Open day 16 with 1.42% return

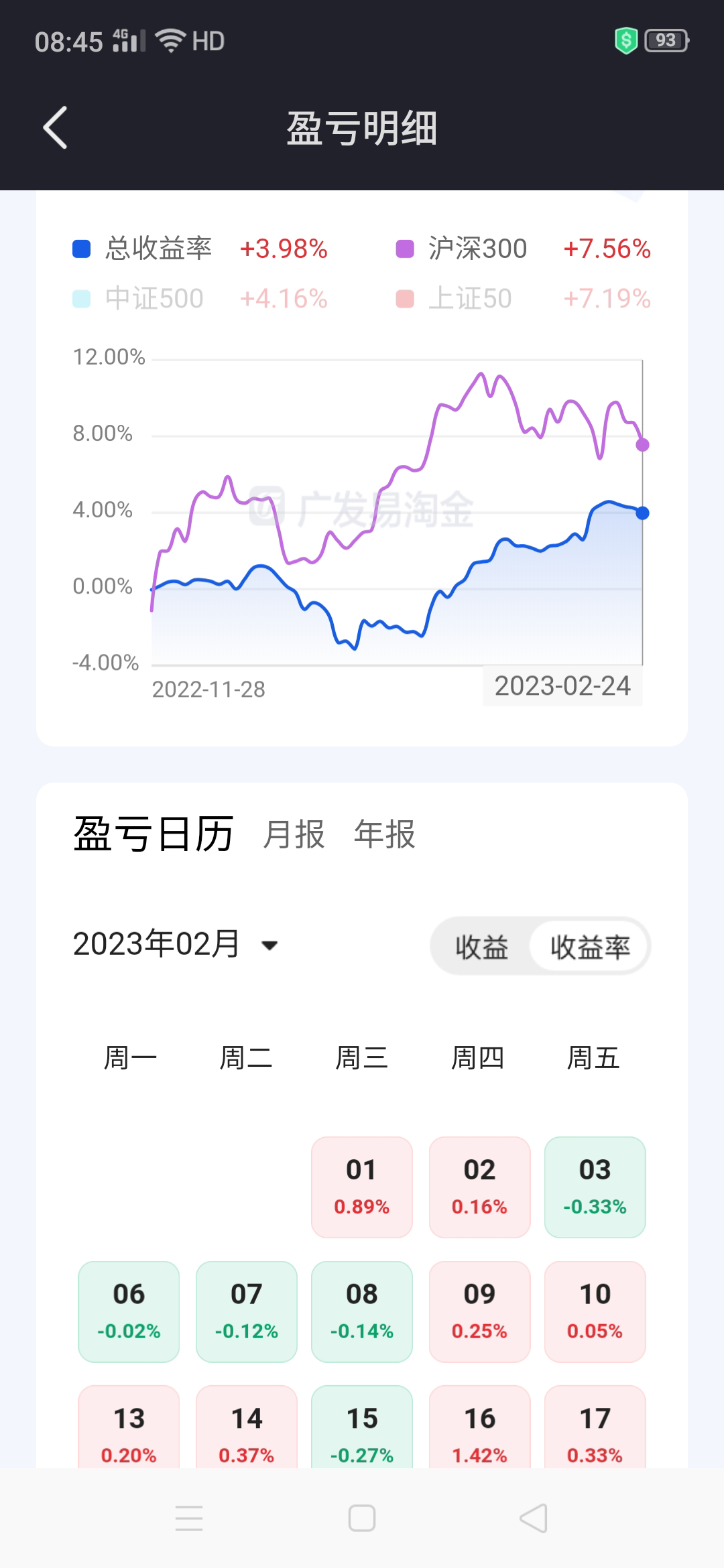click(479, 1427)
